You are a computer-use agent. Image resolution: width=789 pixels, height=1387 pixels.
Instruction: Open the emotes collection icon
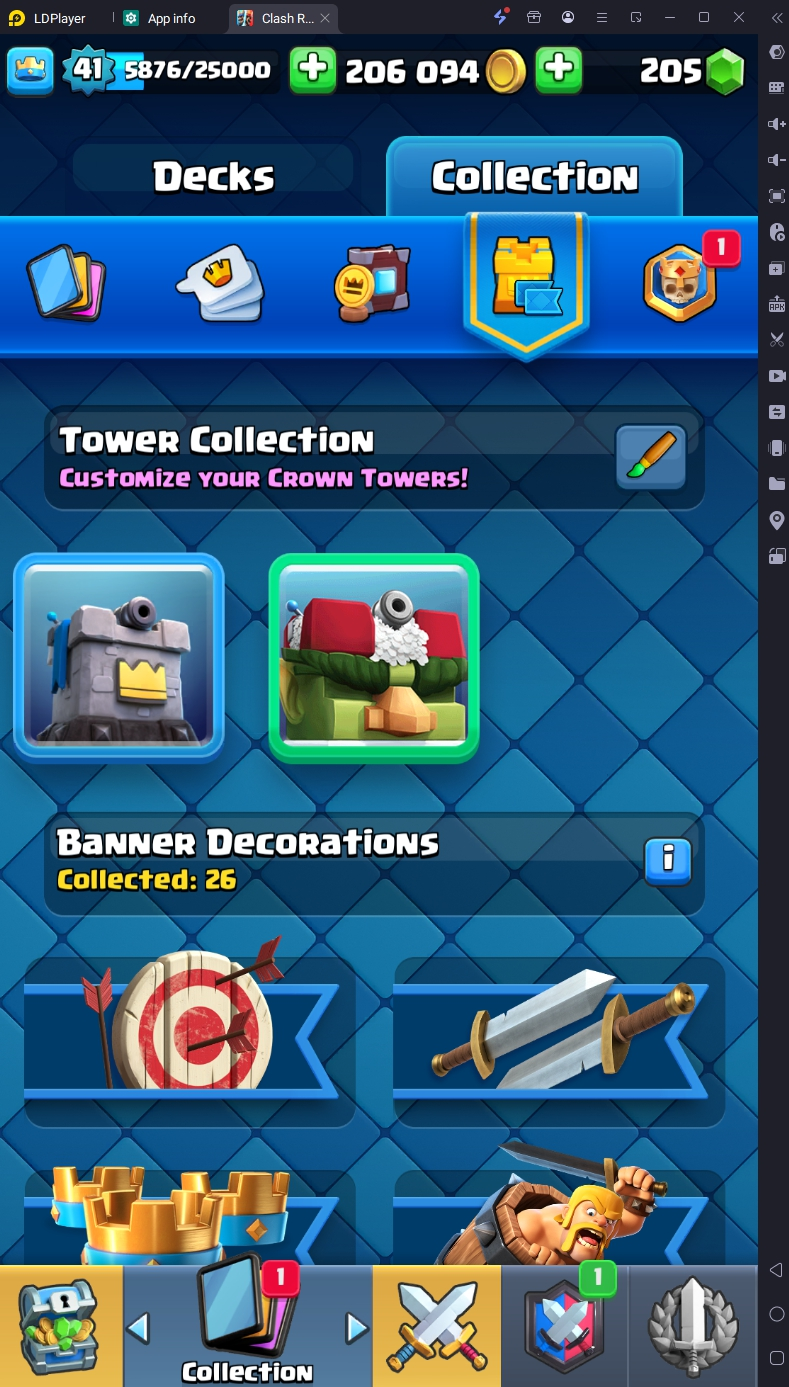[x=221, y=283]
